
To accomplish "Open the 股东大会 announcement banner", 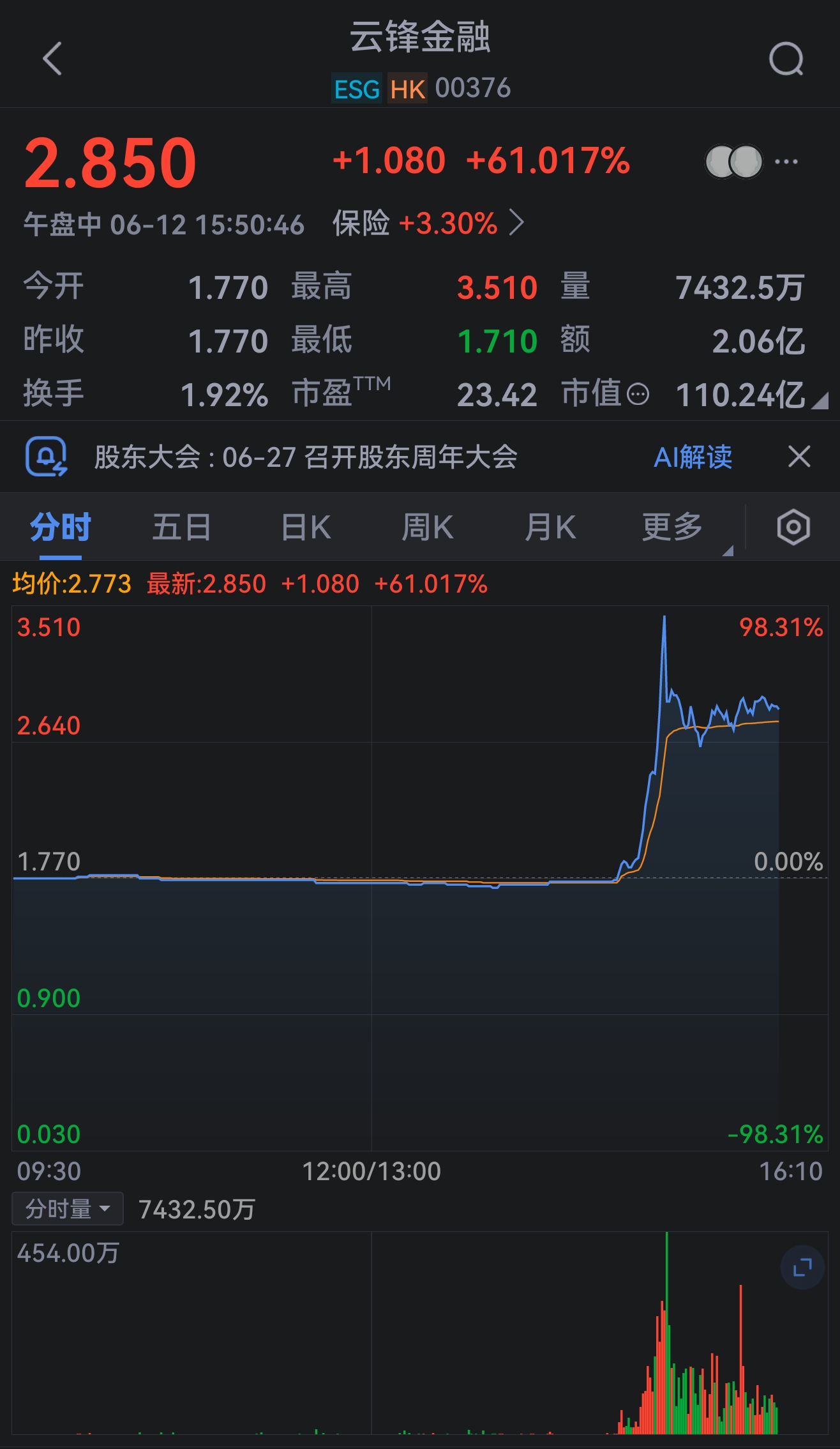I will 305,457.
